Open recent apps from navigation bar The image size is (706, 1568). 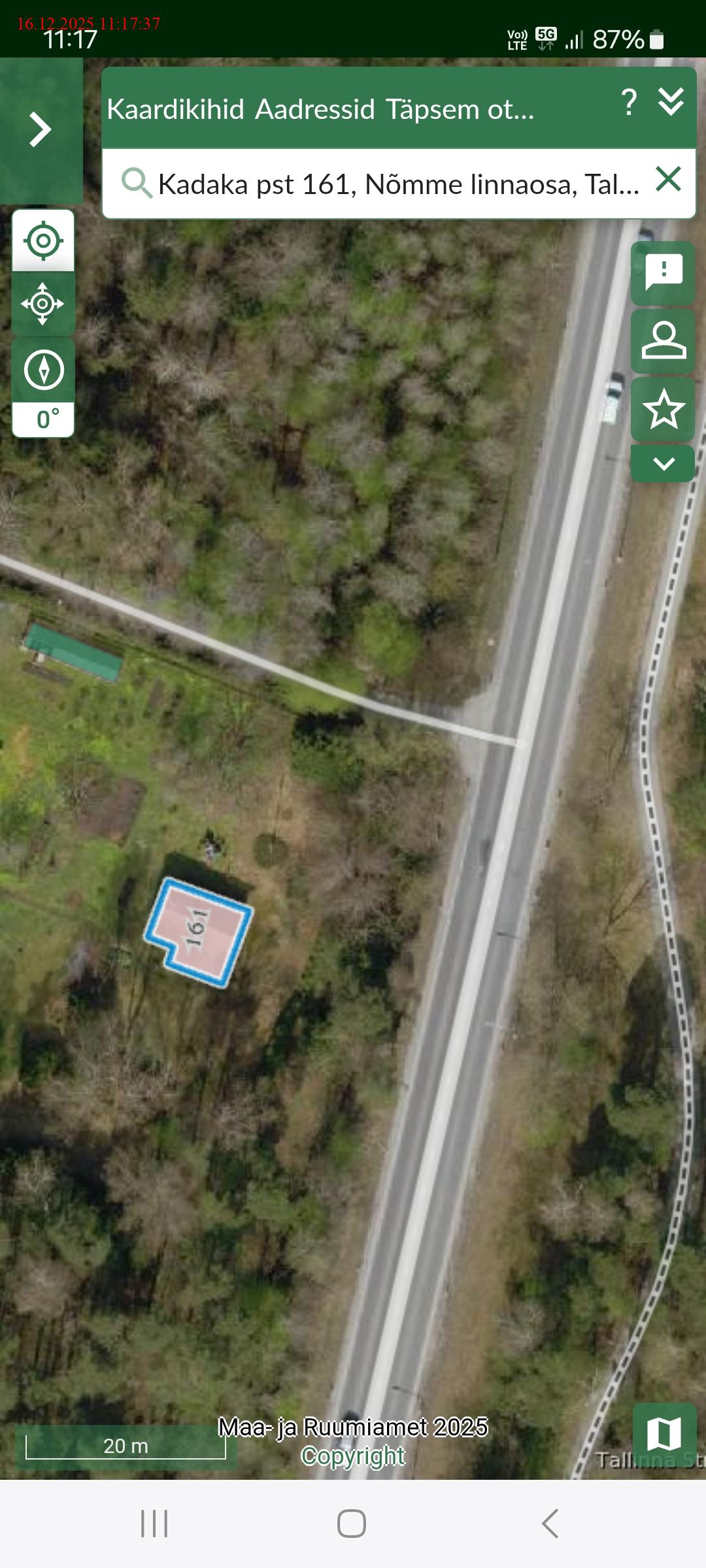pyautogui.click(x=154, y=1524)
